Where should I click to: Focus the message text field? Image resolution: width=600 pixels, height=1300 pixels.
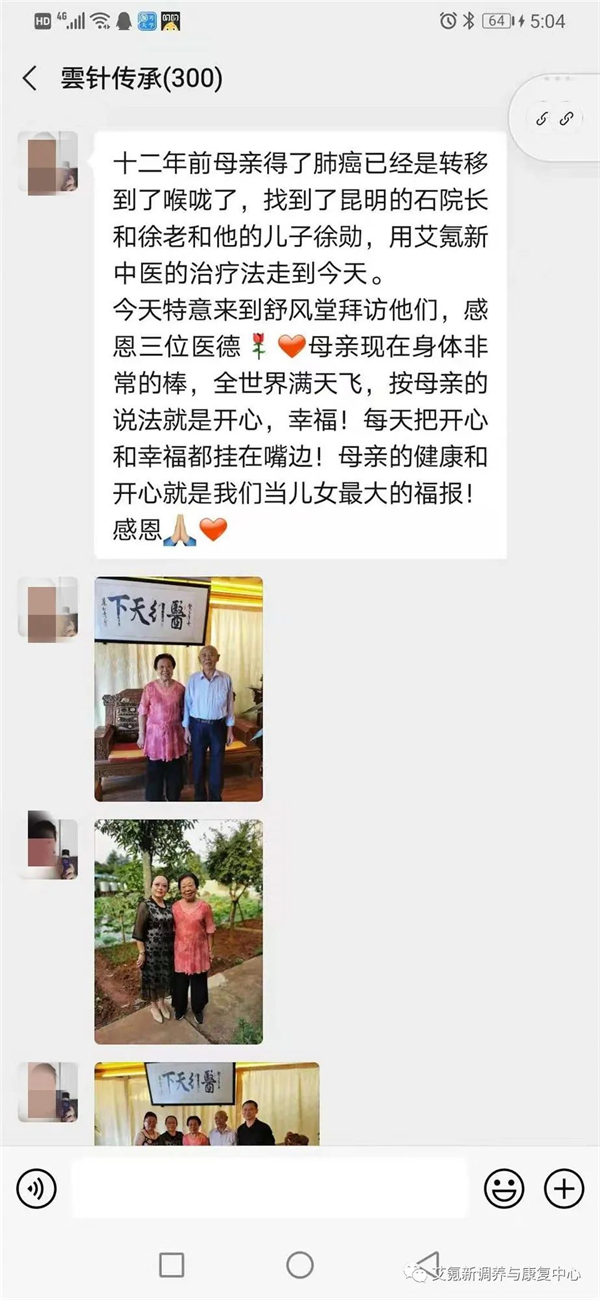268,1188
